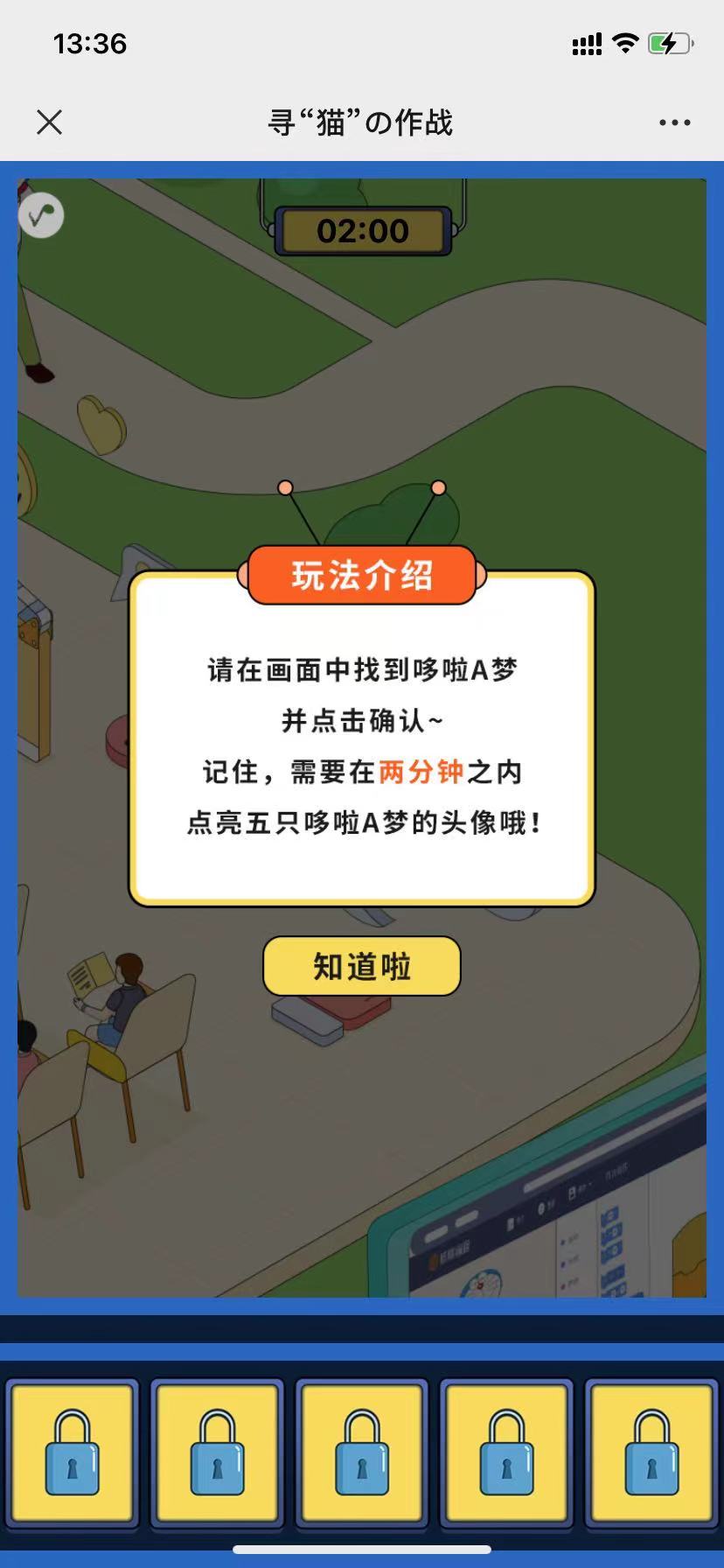
Task: Tap the 知道啦 button to start
Action: 361,966
